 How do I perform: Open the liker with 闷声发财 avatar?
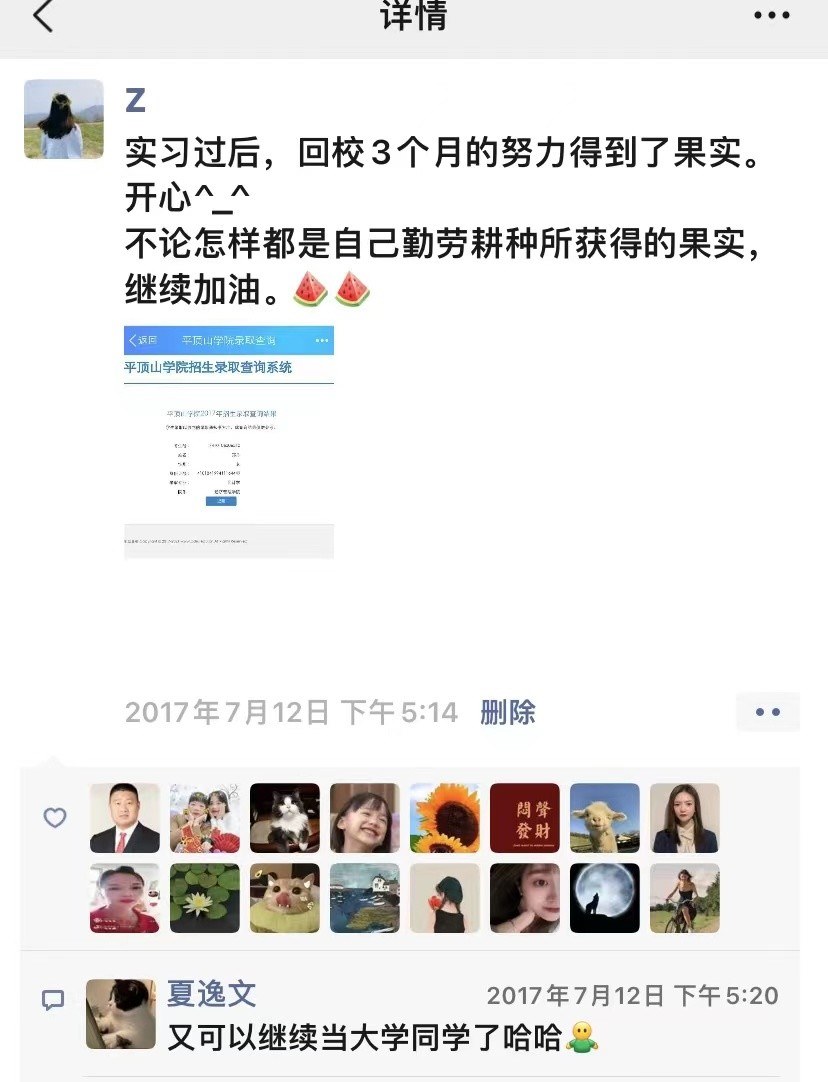pyautogui.click(x=525, y=818)
